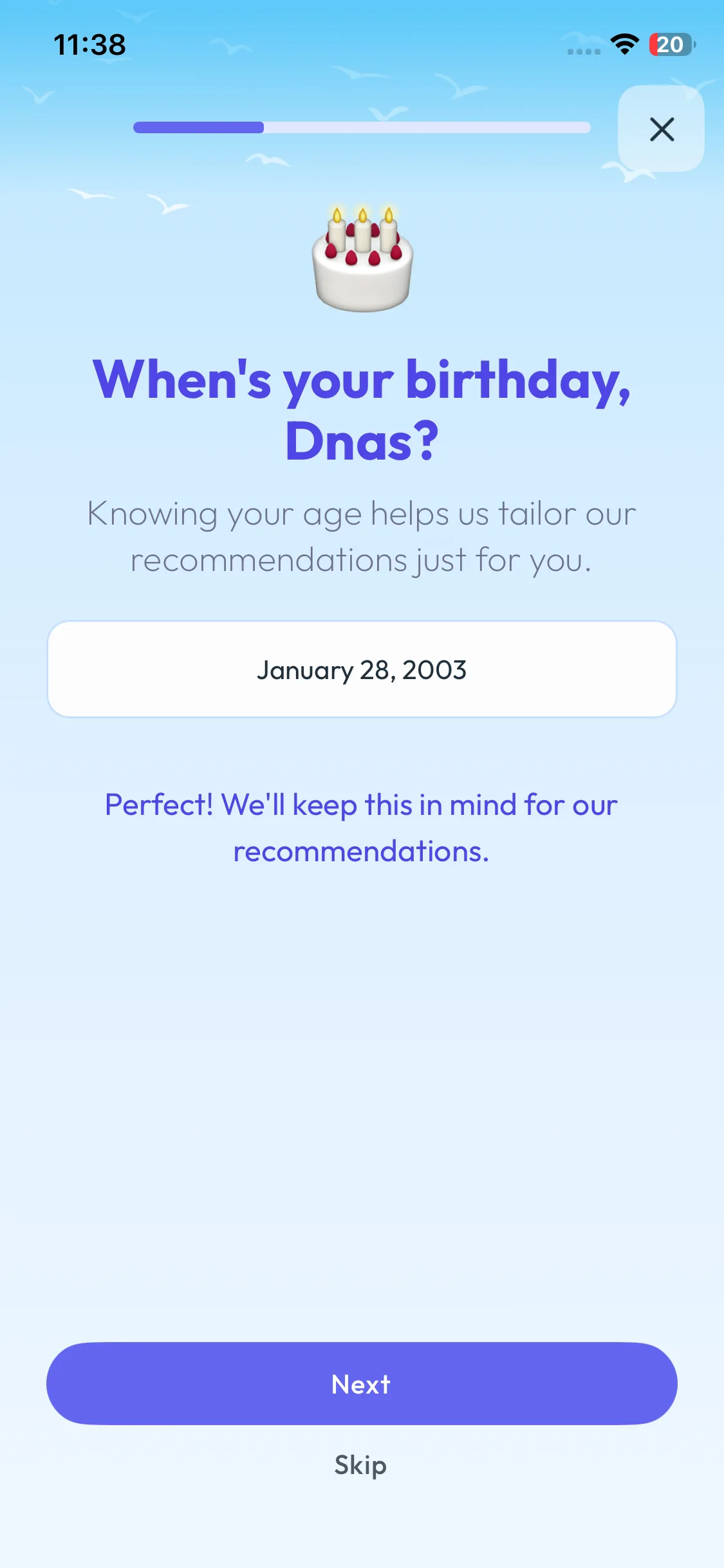Skip the birthday question
Screen dimensions: 724x1568
[360, 1466]
